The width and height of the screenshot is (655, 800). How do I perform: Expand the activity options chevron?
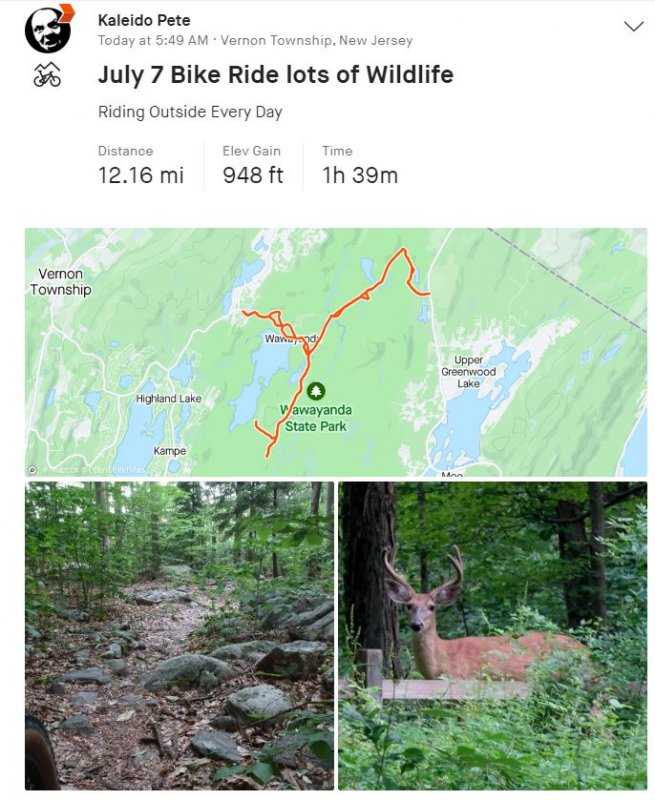(x=633, y=27)
